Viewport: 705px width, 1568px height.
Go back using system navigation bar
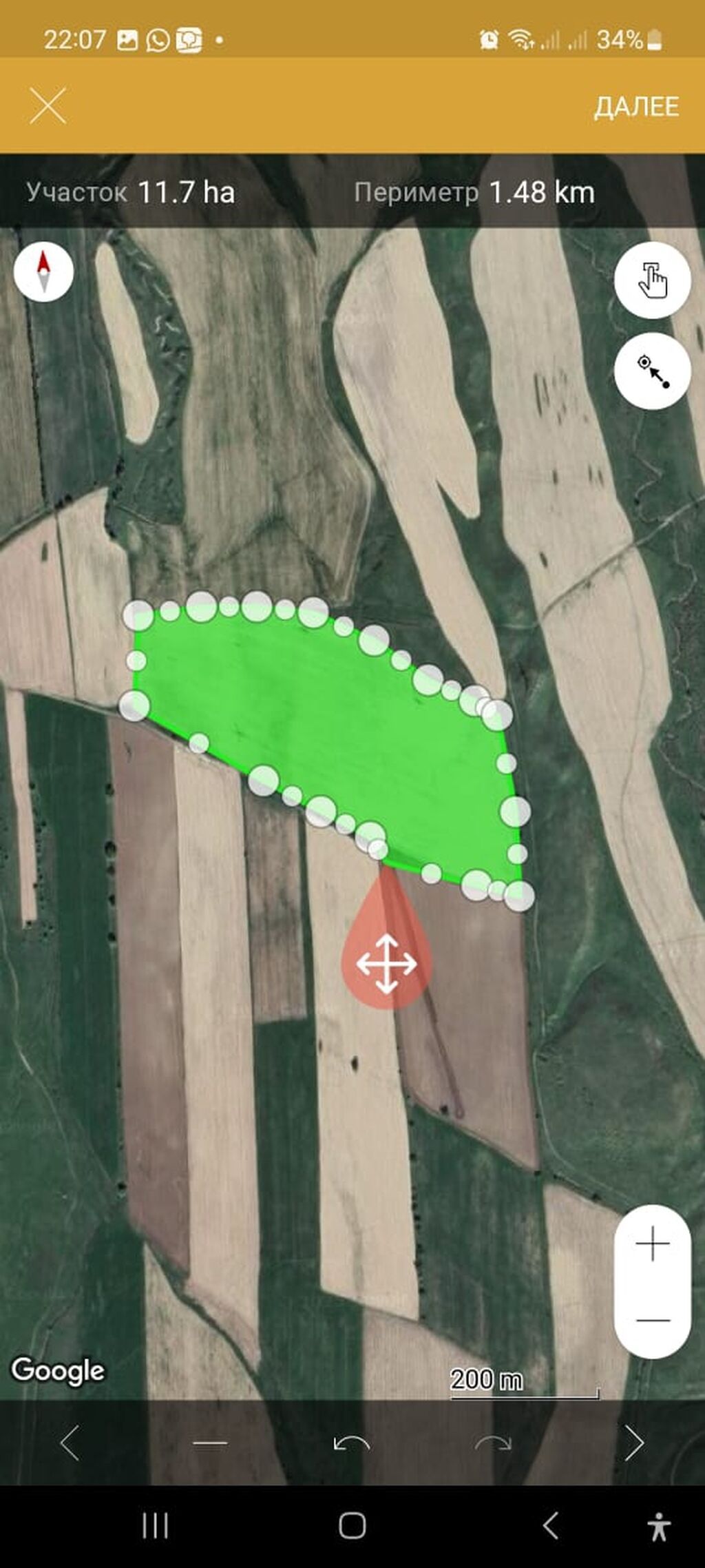pyautogui.click(x=549, y=1525)
